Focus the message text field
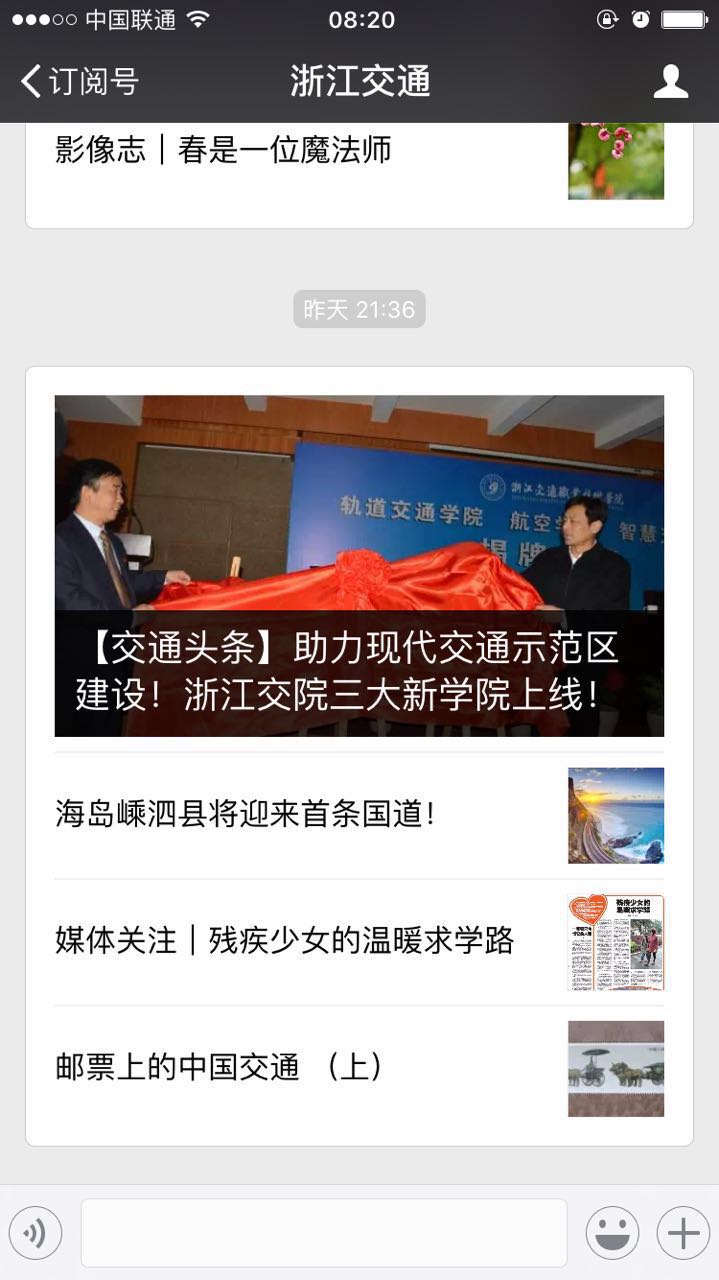Viewport: 719px width, 1280px height. coord(323,1233)
